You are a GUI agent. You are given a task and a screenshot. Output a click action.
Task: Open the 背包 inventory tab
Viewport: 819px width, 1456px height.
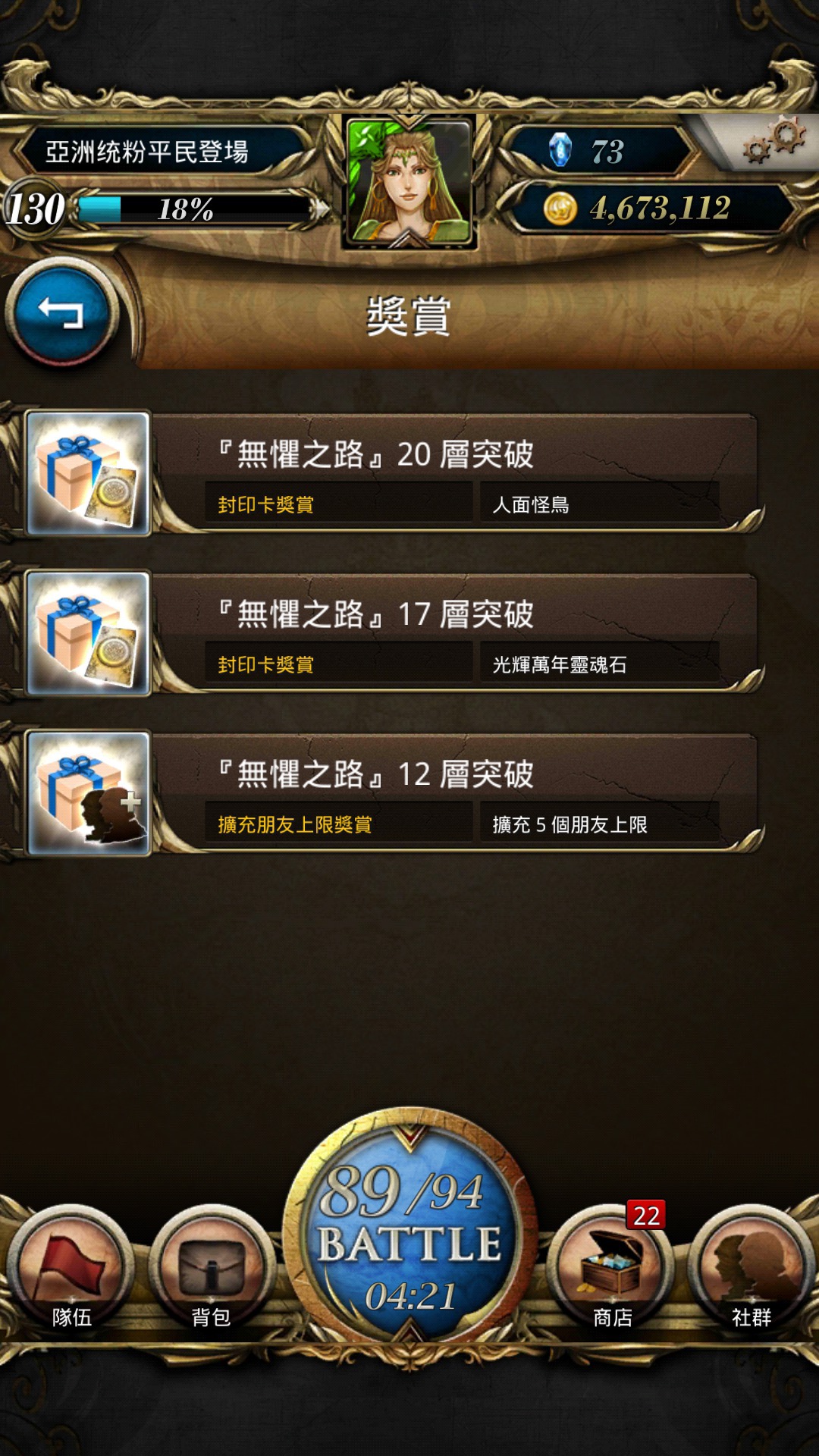click(212, 1269)
